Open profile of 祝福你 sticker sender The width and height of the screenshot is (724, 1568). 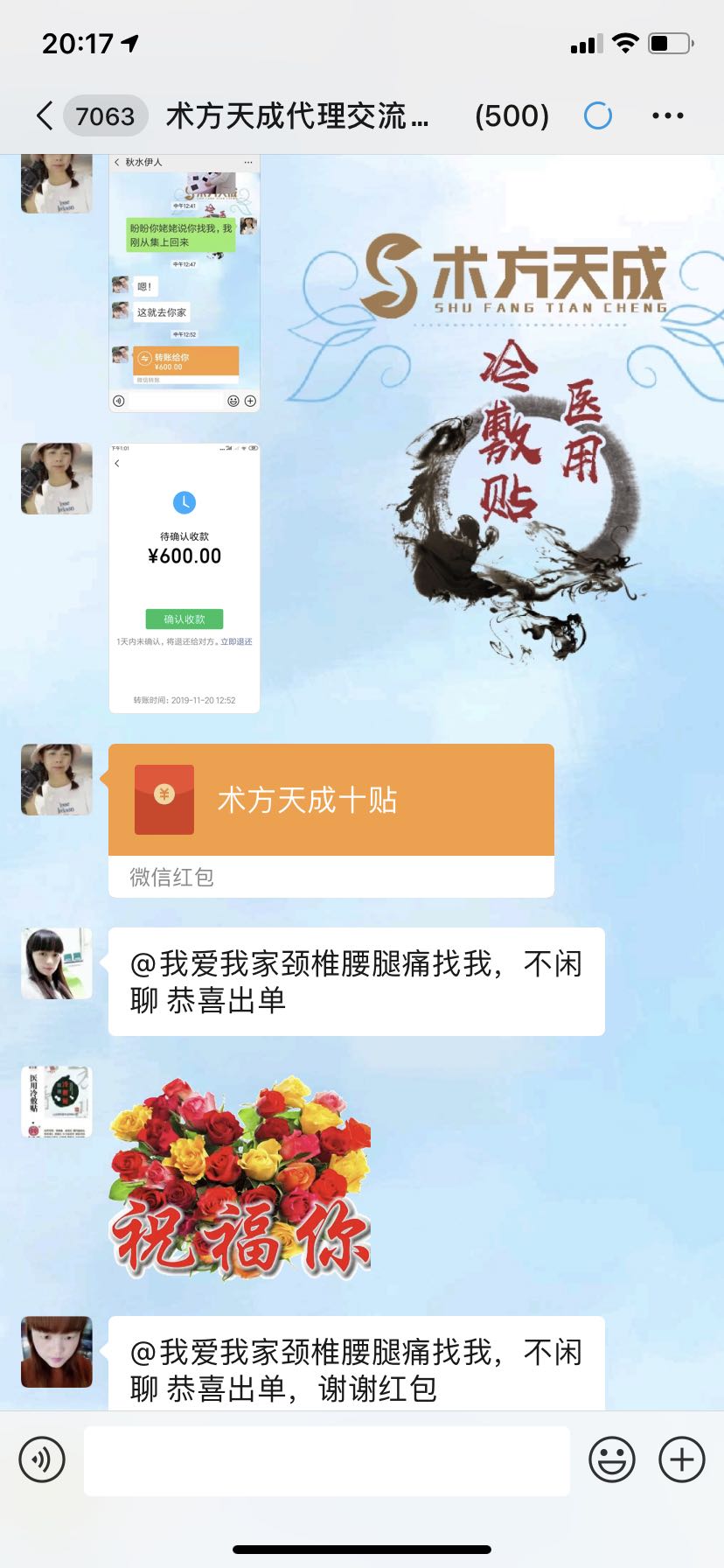[57, 1102]
